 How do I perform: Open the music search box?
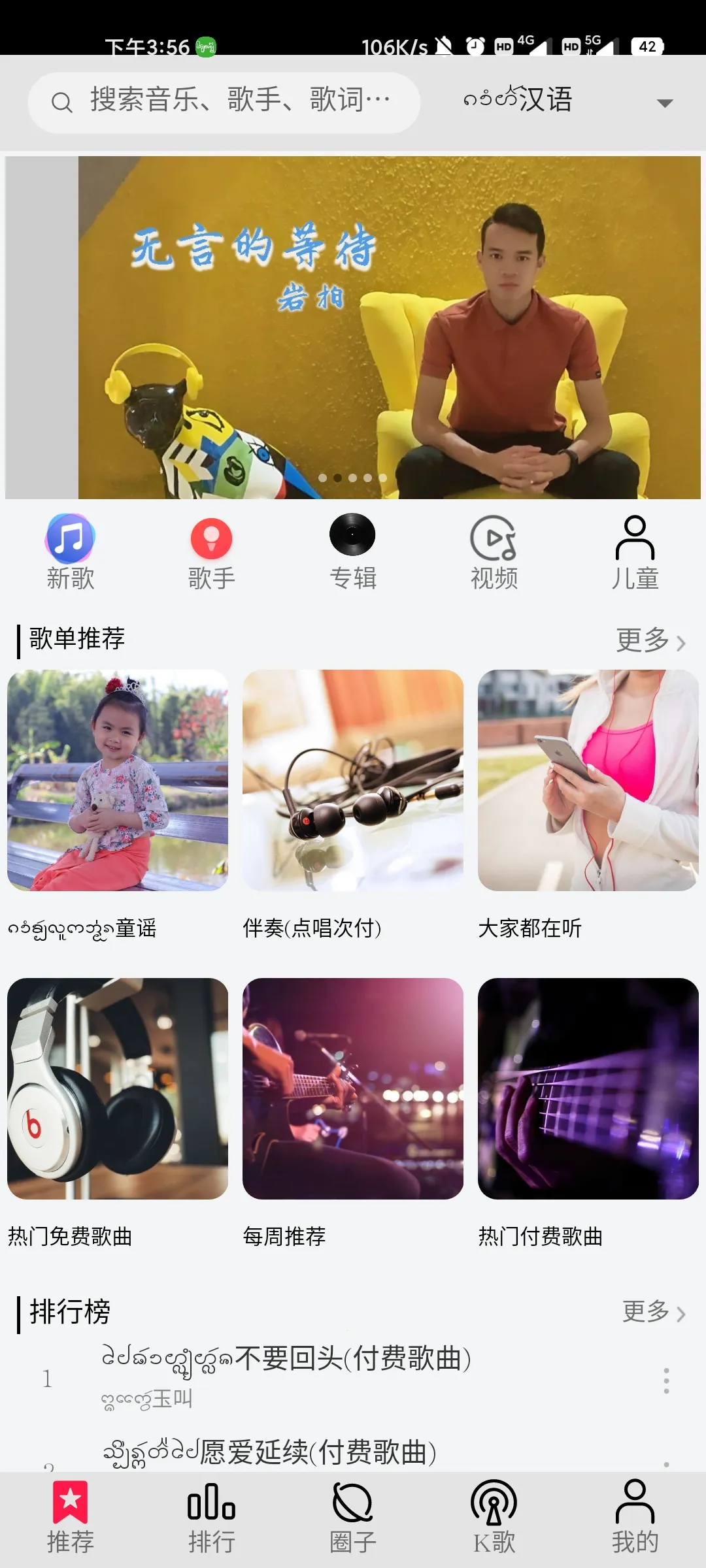click(x=224, y=103)
